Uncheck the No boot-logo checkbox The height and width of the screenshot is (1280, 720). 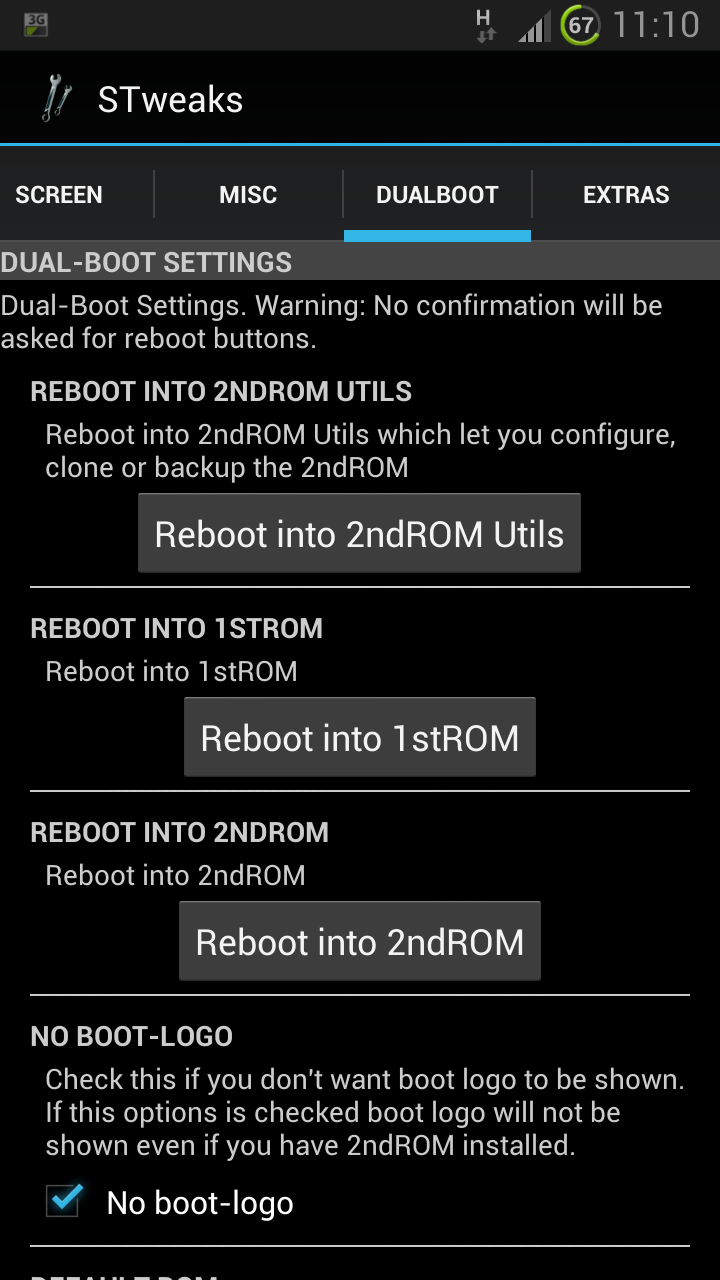pos(64,1201)
